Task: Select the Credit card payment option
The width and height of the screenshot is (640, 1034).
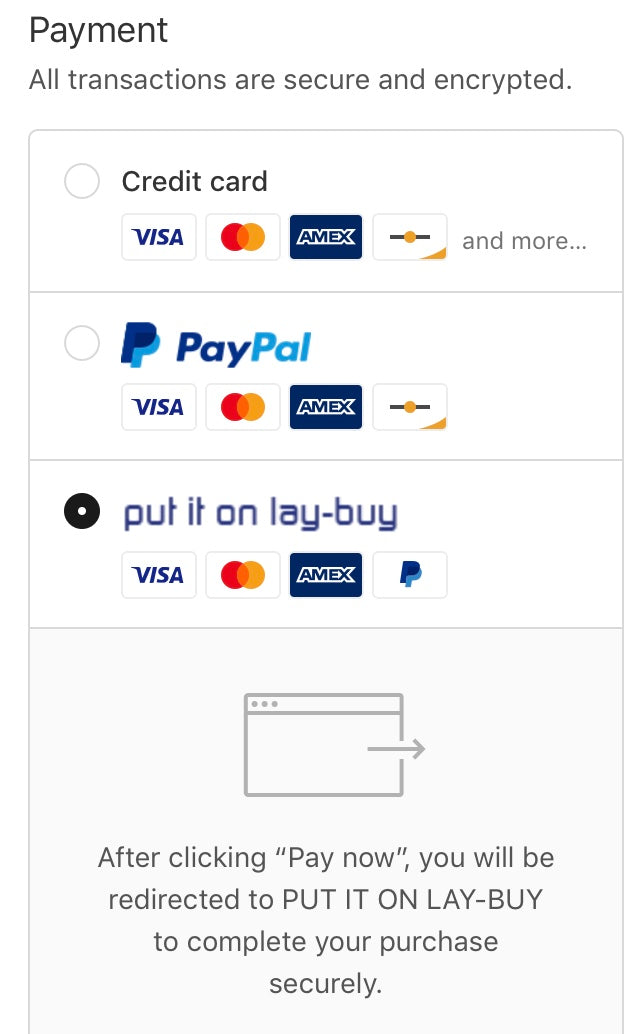Action: click(82, 181)
